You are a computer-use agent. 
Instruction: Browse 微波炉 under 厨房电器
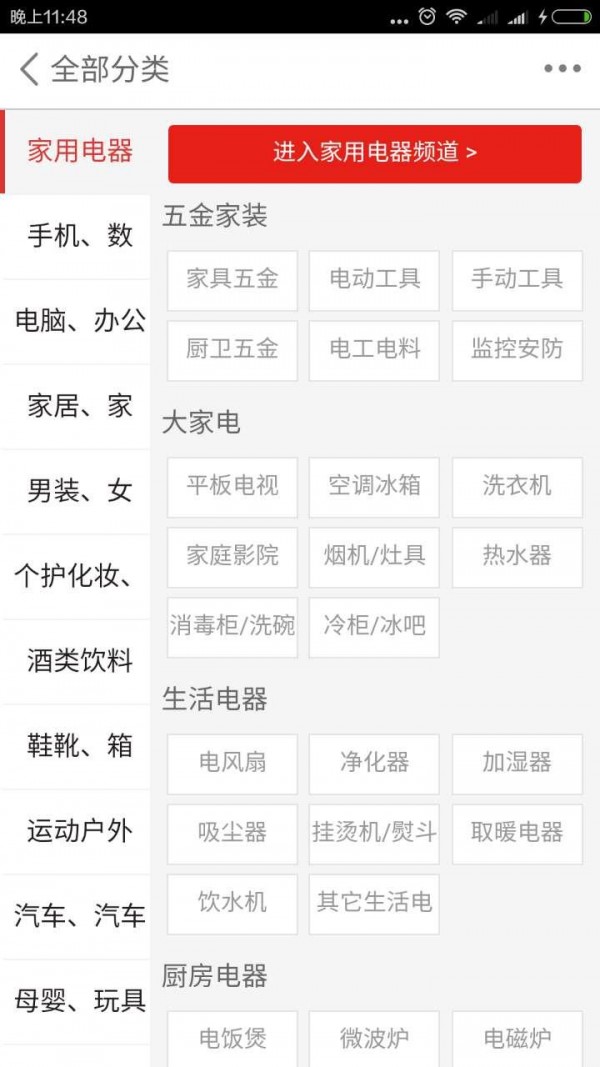pos(374,1038)
